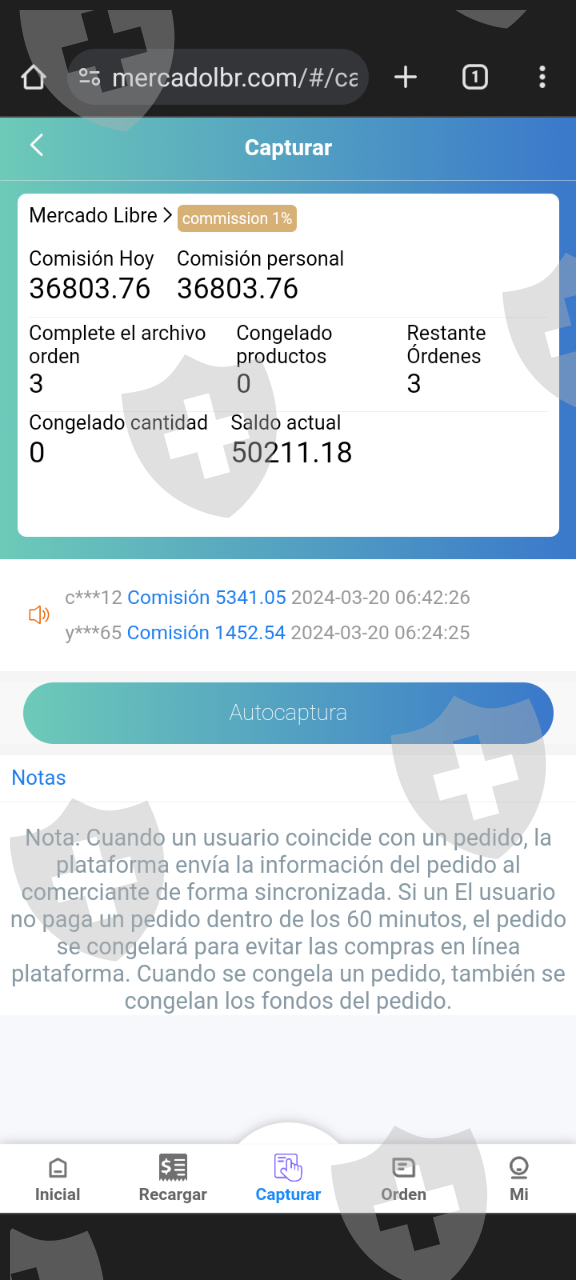This screenshot has width=576, height=1280.
Task: Open the browser overflow menu
Action: (542, 77)
